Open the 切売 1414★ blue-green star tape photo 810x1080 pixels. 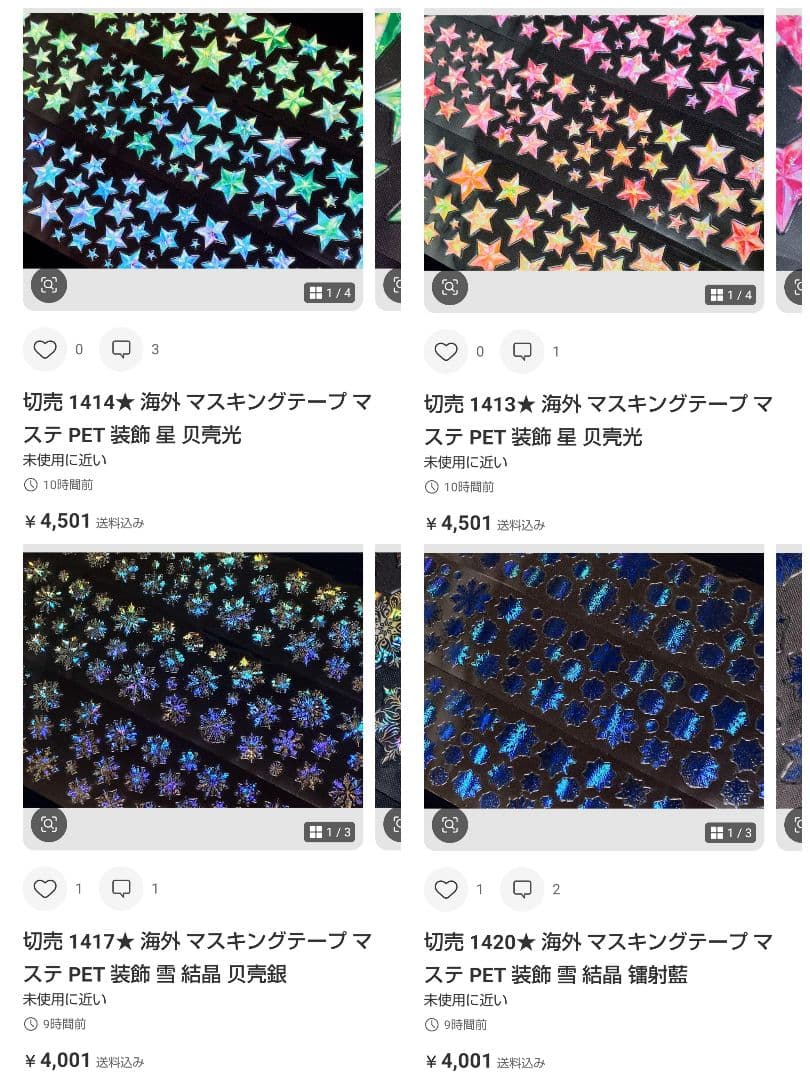tap(193, 140)
